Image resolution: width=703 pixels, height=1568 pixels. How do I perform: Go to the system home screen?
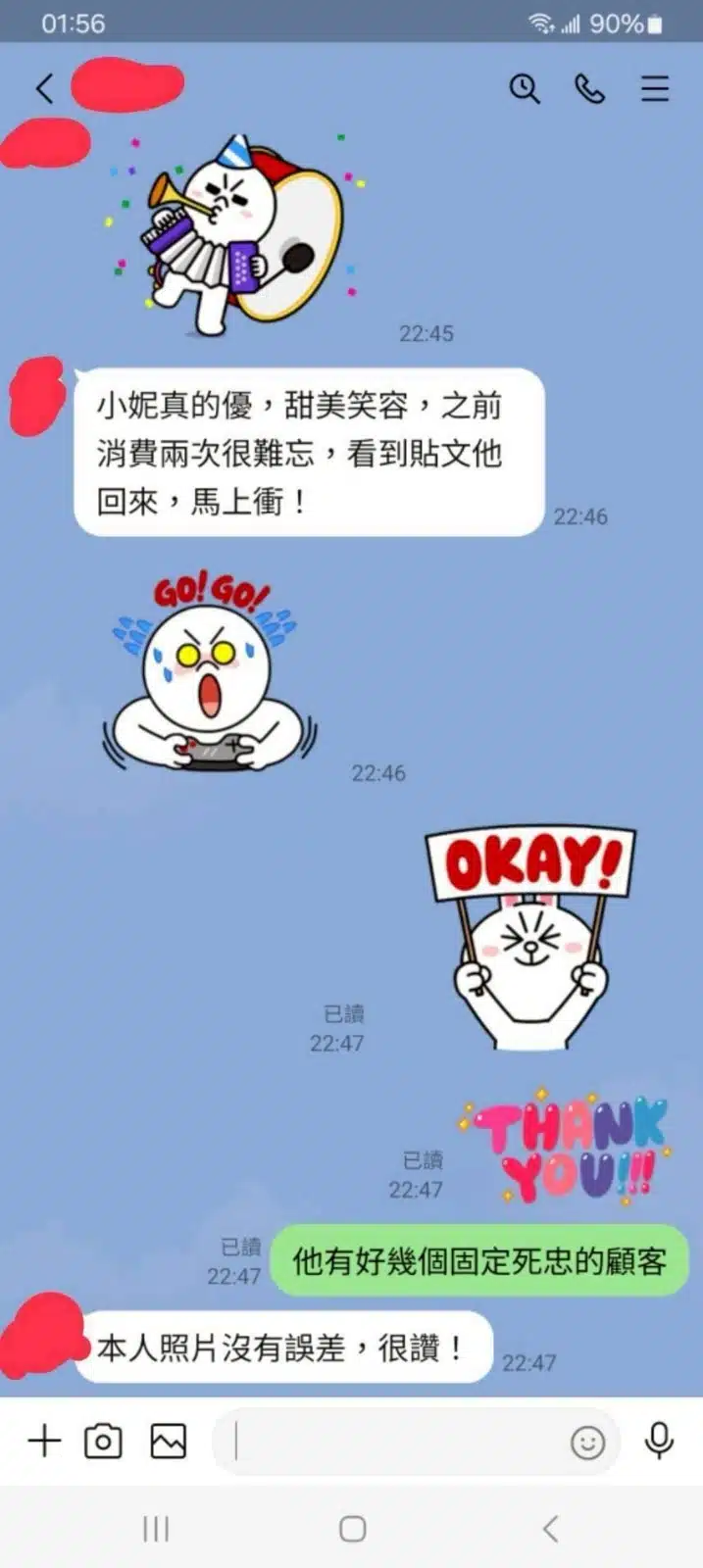coord(352,1529)
